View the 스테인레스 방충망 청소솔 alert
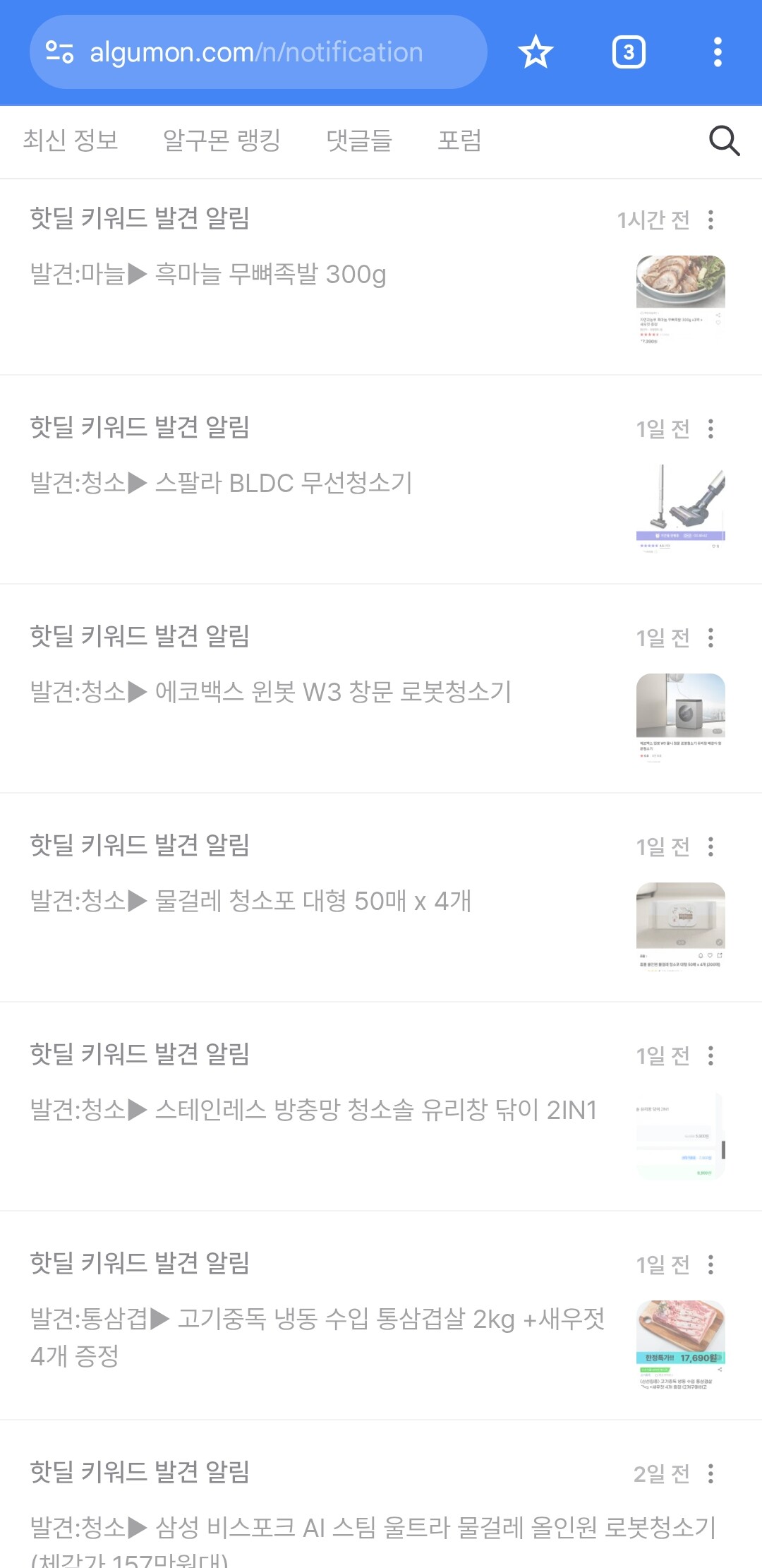762x1568 pixels. point(375,1110)
